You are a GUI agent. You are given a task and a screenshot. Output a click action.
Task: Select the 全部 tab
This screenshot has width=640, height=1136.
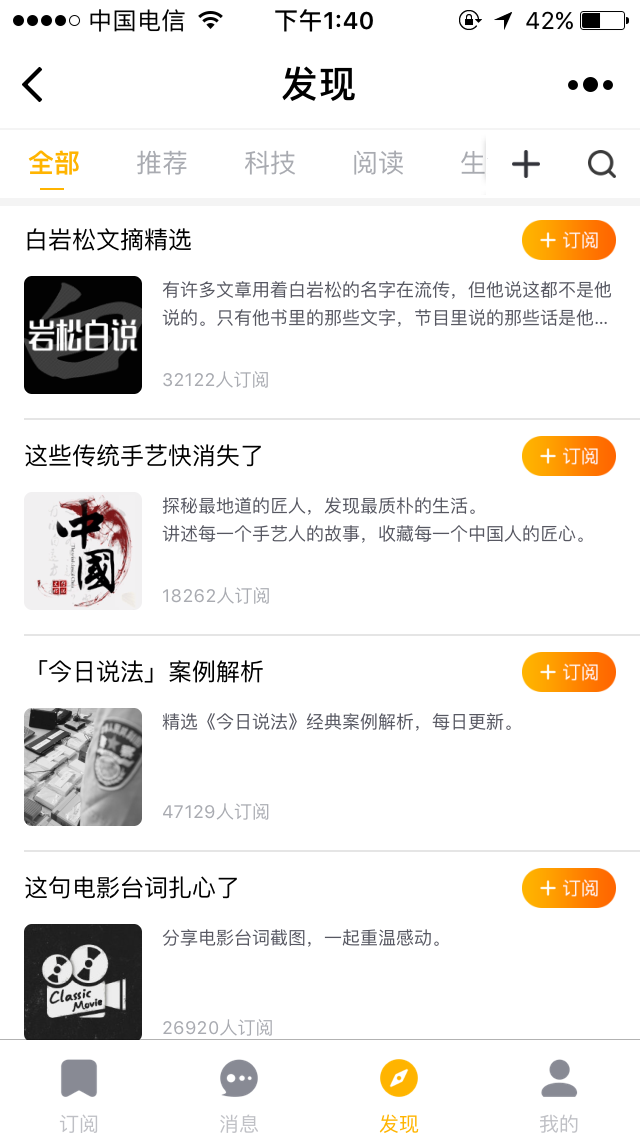pos(54,163)
